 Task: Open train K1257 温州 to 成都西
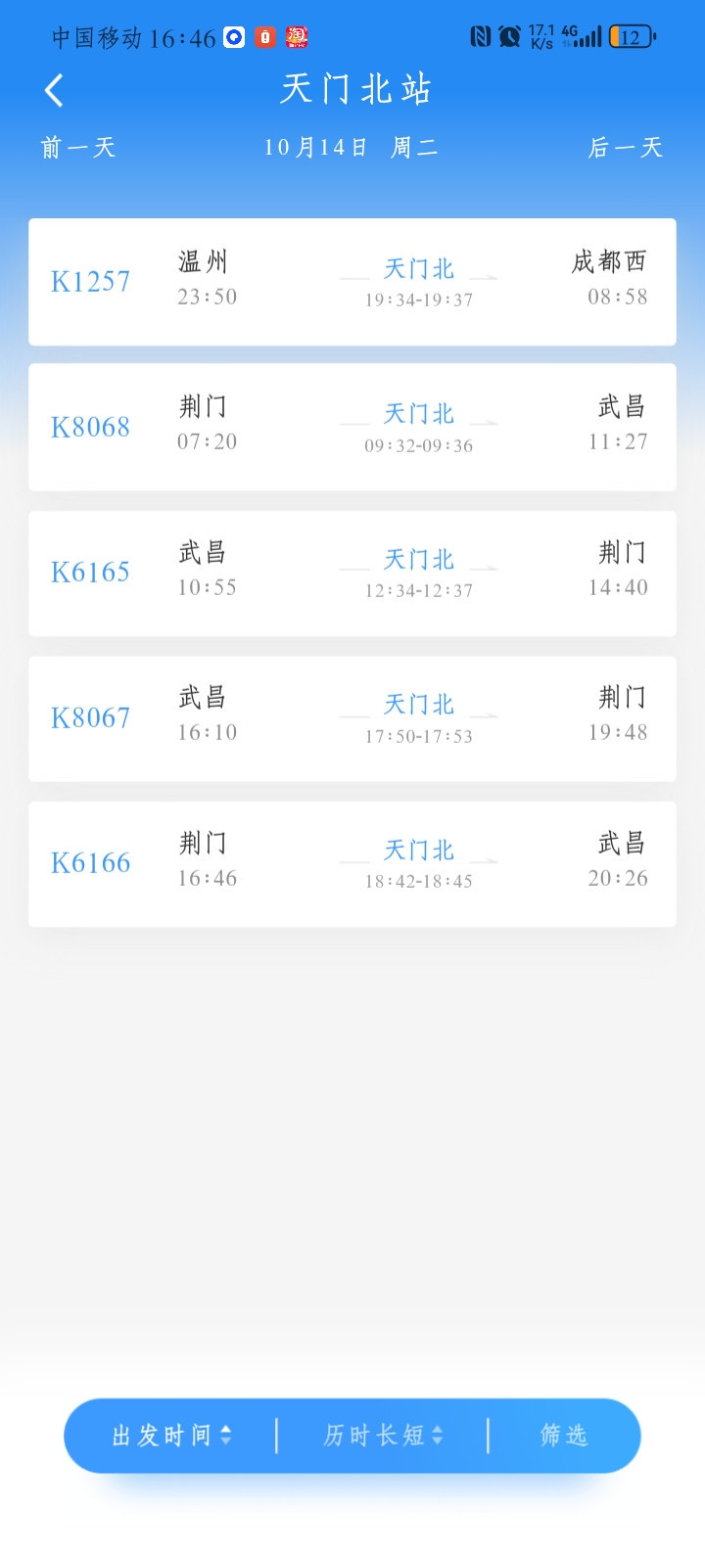coord(352,282)
